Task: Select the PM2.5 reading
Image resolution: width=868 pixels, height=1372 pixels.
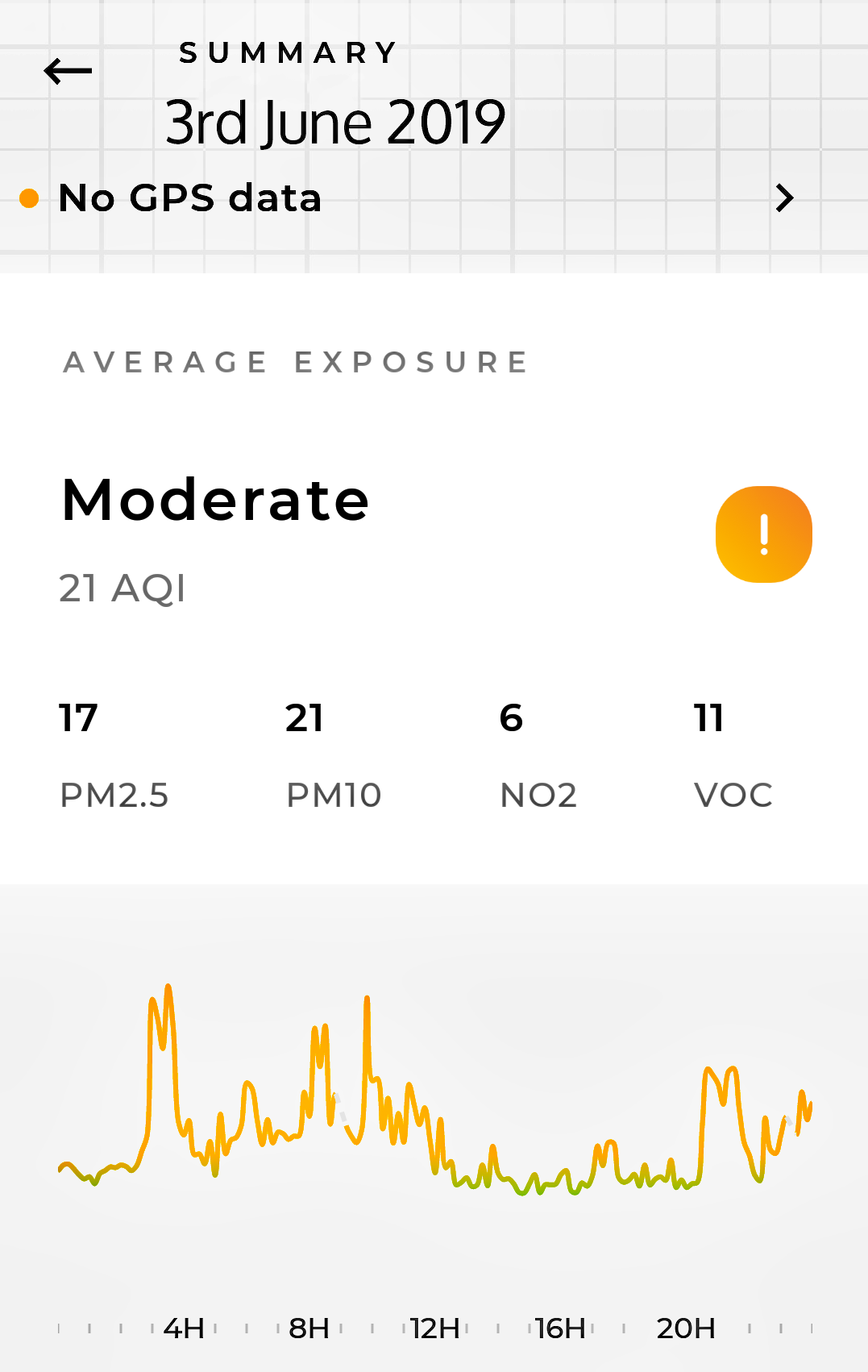Action: tap(113, 755)
